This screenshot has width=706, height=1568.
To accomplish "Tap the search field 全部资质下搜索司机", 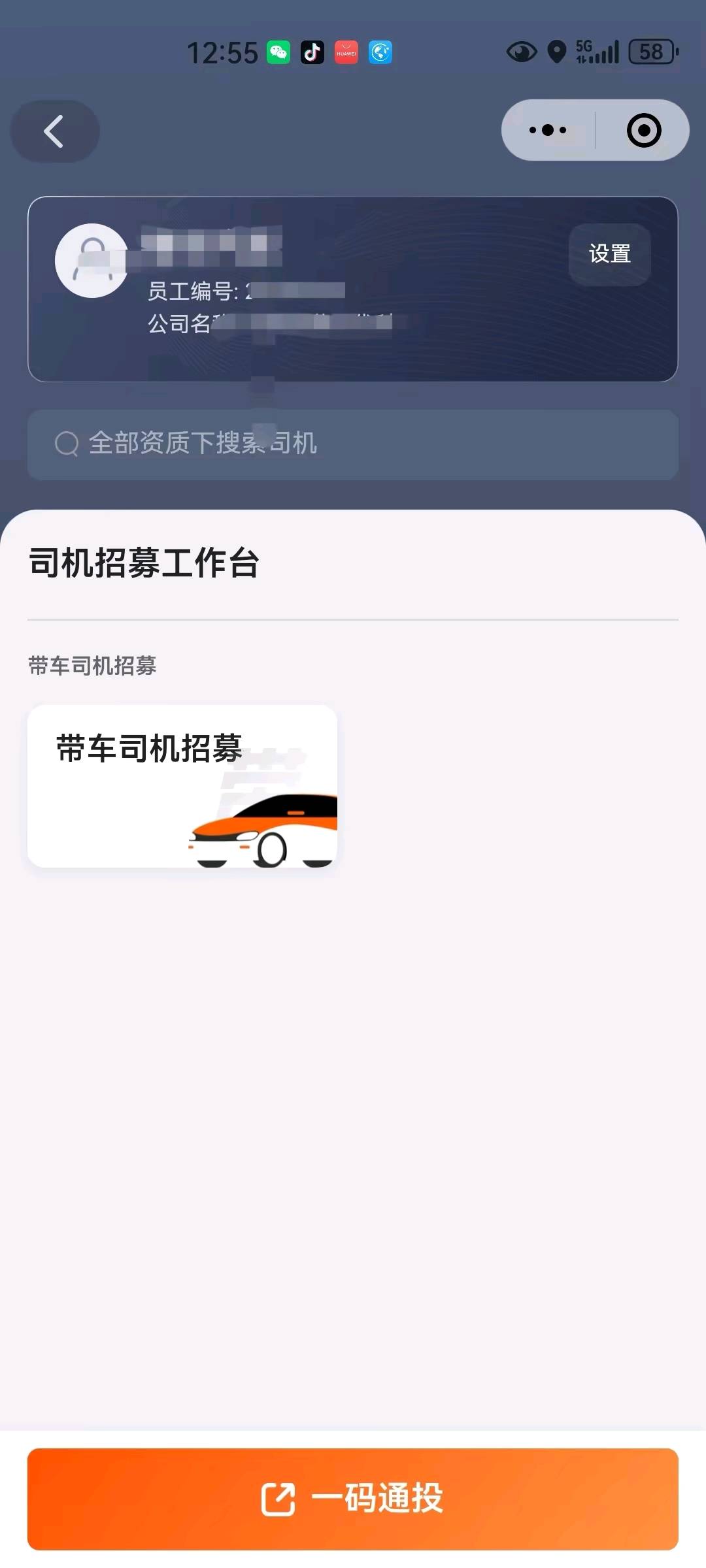I will click(x=353, y=444).
